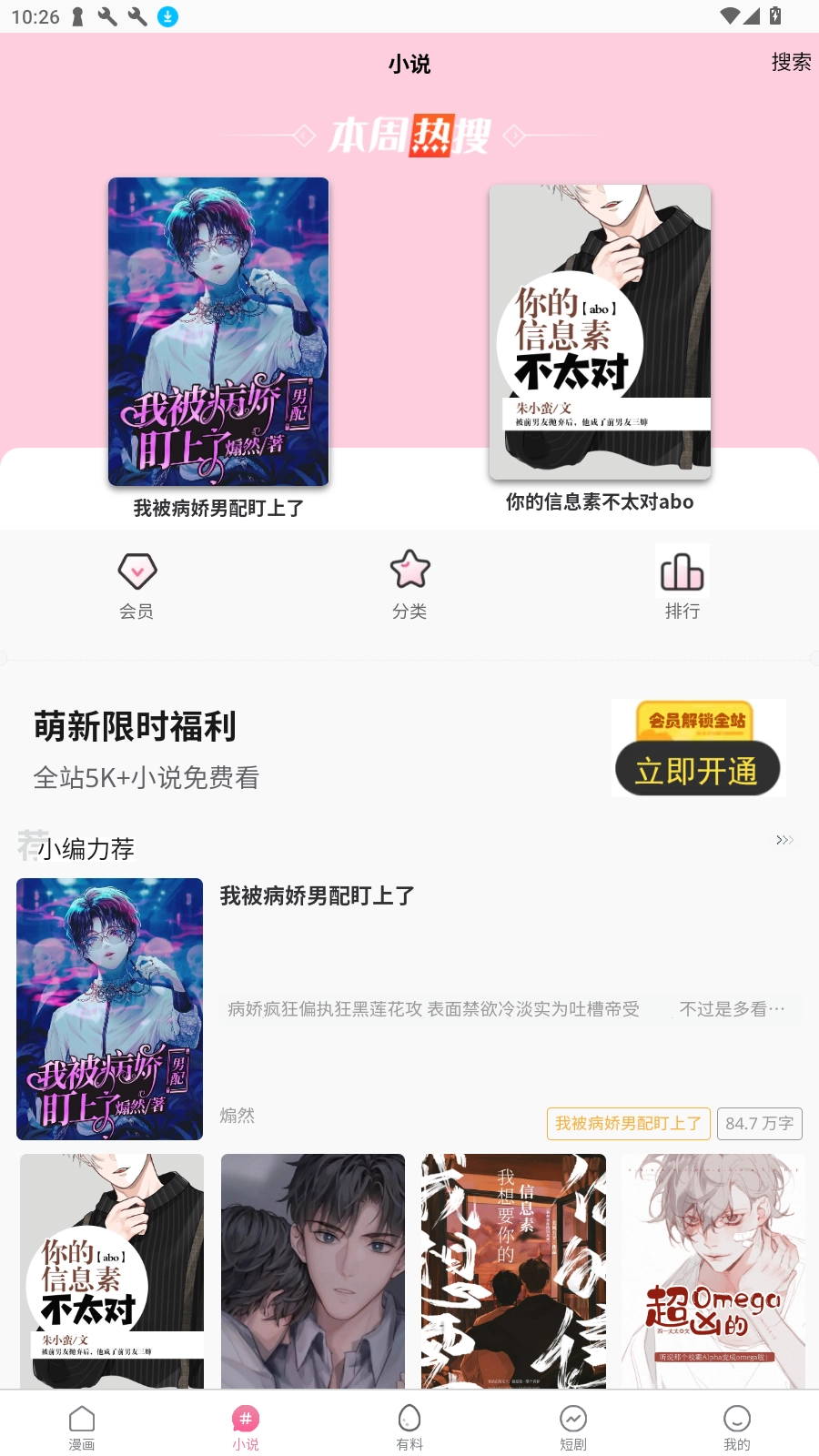Open the 超凶的Omega novel cover
This screenshot has height=1456, width=819.
713,1272
